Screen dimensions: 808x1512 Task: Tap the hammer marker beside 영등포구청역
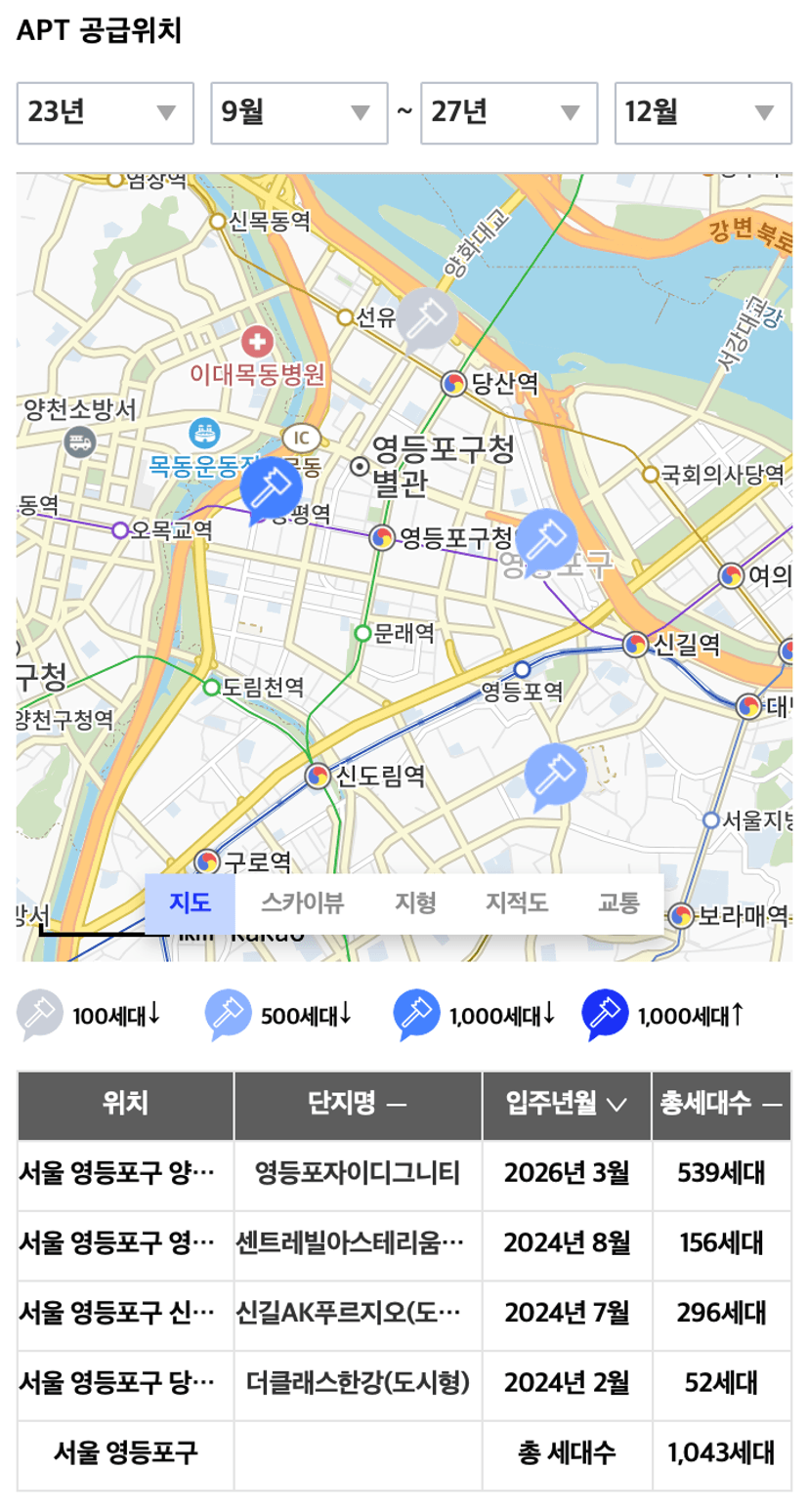point(546,541)
